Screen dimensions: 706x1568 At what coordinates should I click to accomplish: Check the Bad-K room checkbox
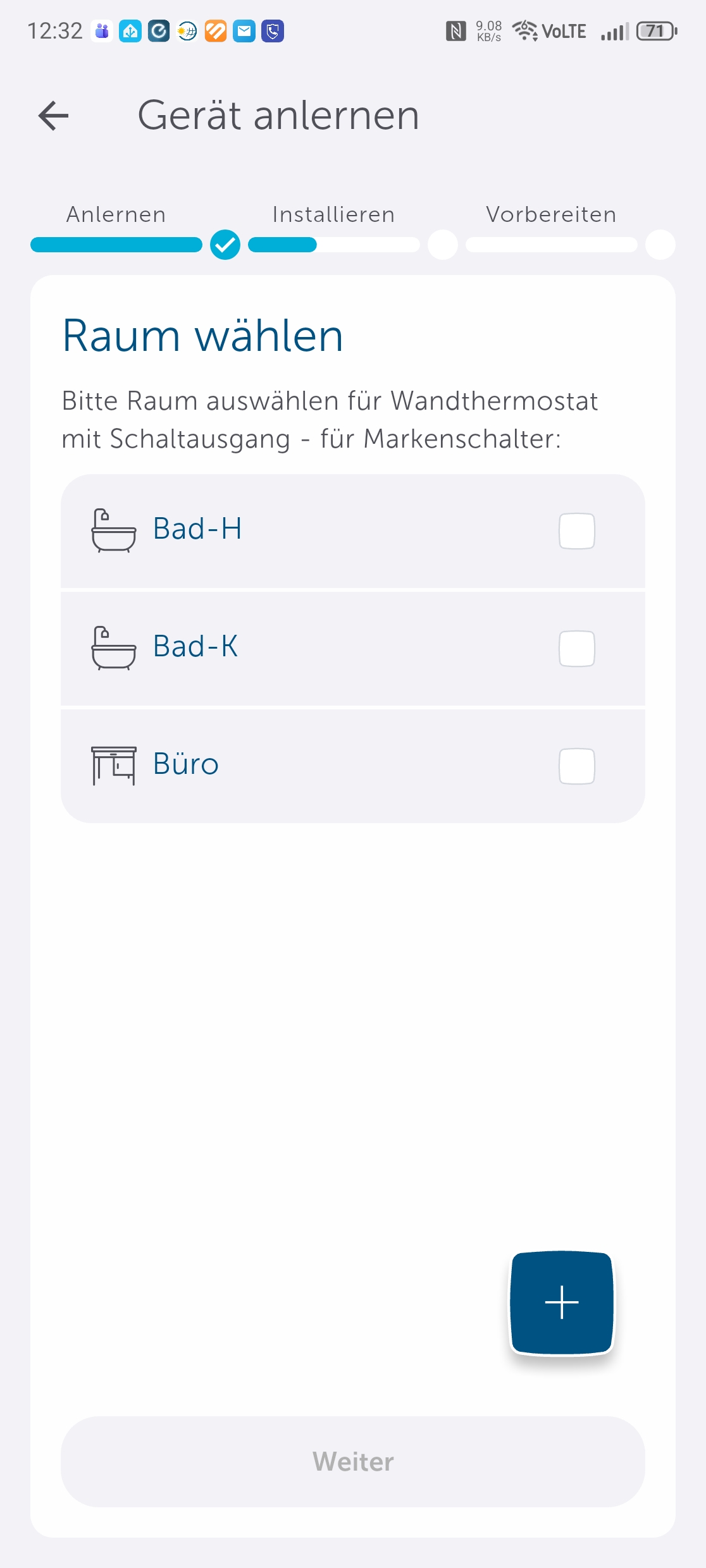(x=576, y=649)
